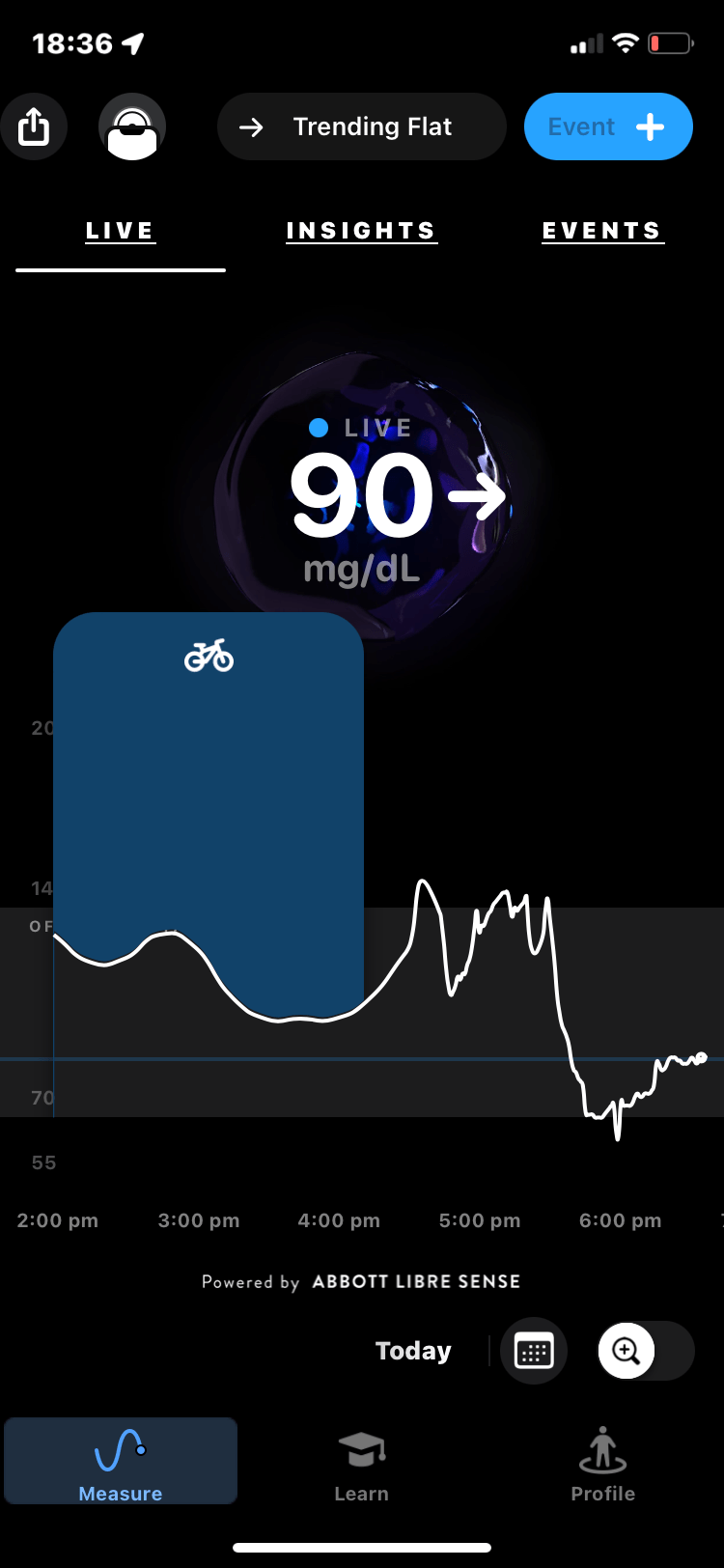The width and height of the screenshot is (724, 1568).
Task: Toggle the graph zoom switch
Action: 645,1351
